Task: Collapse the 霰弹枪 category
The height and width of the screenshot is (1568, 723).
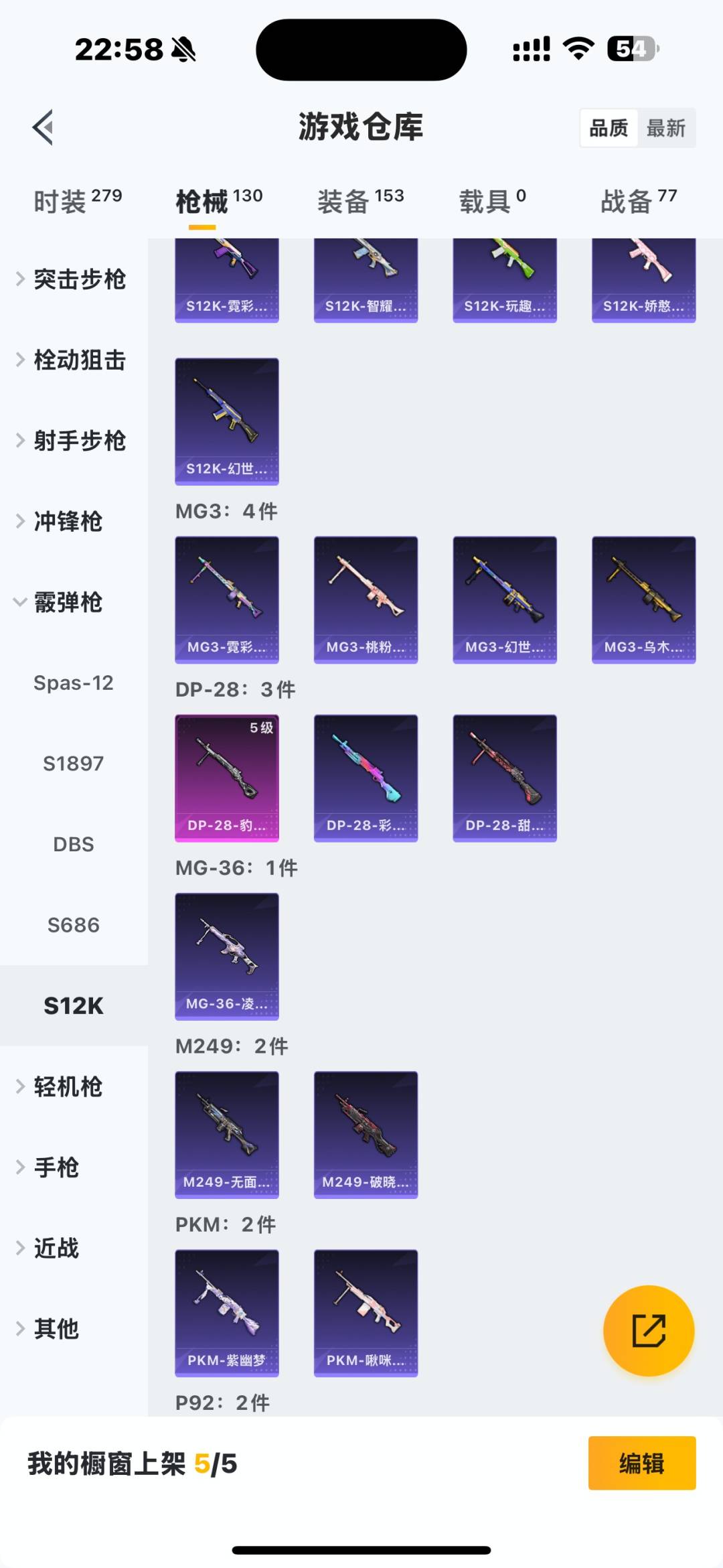Action: tap(67, 602)
